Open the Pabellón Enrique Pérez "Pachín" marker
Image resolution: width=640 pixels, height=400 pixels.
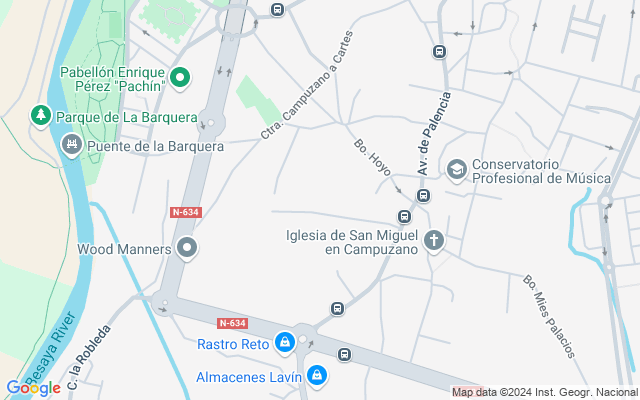[180, 77]
